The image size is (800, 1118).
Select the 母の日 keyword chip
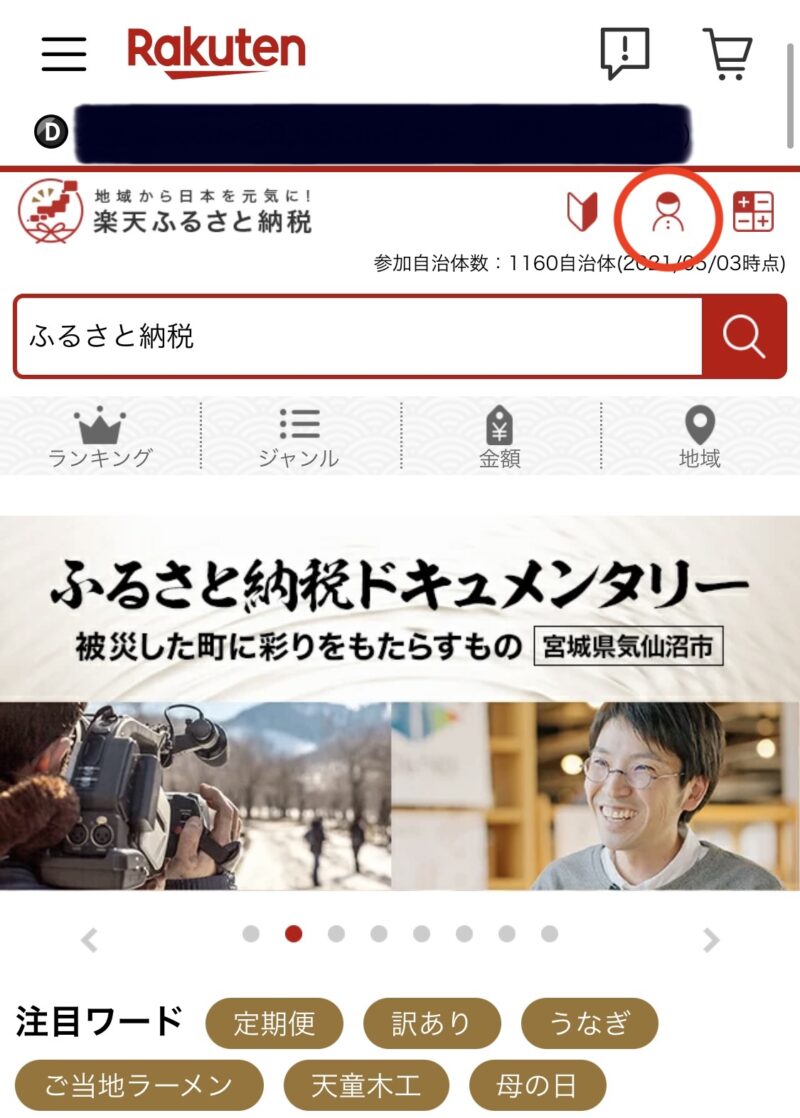tap(536, 1085)
